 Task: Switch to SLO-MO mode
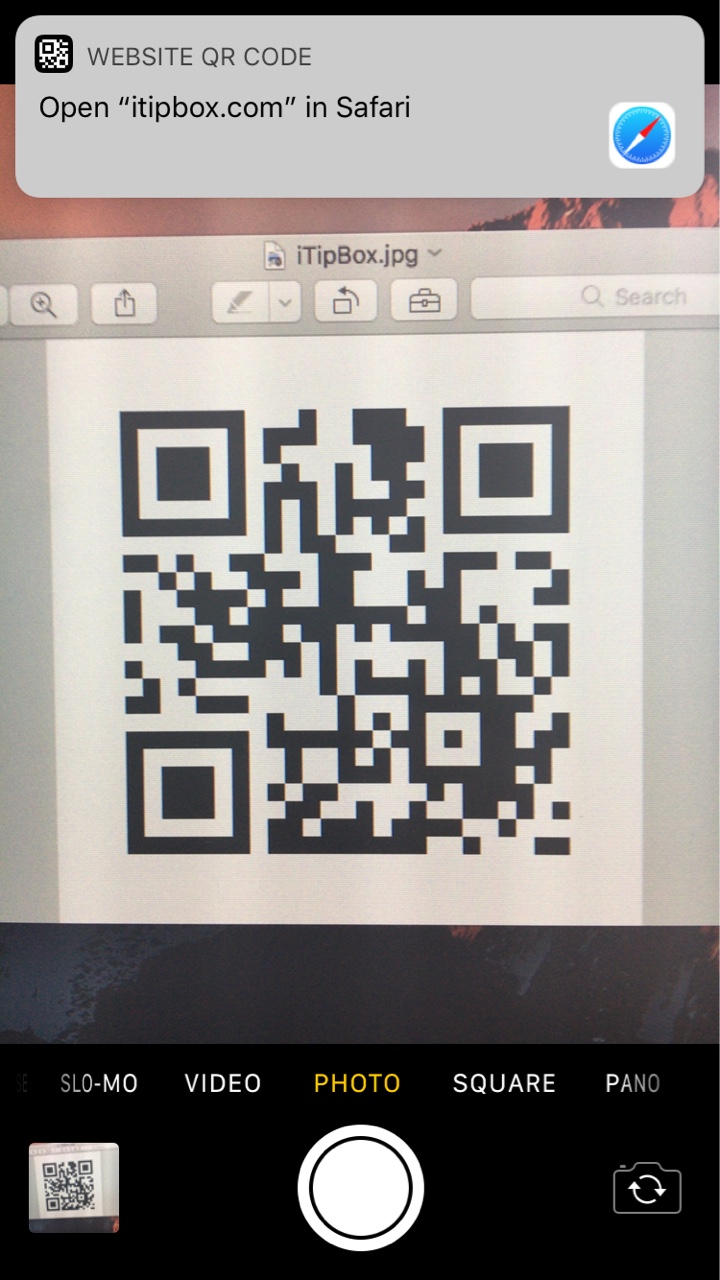click(99, 1083)
